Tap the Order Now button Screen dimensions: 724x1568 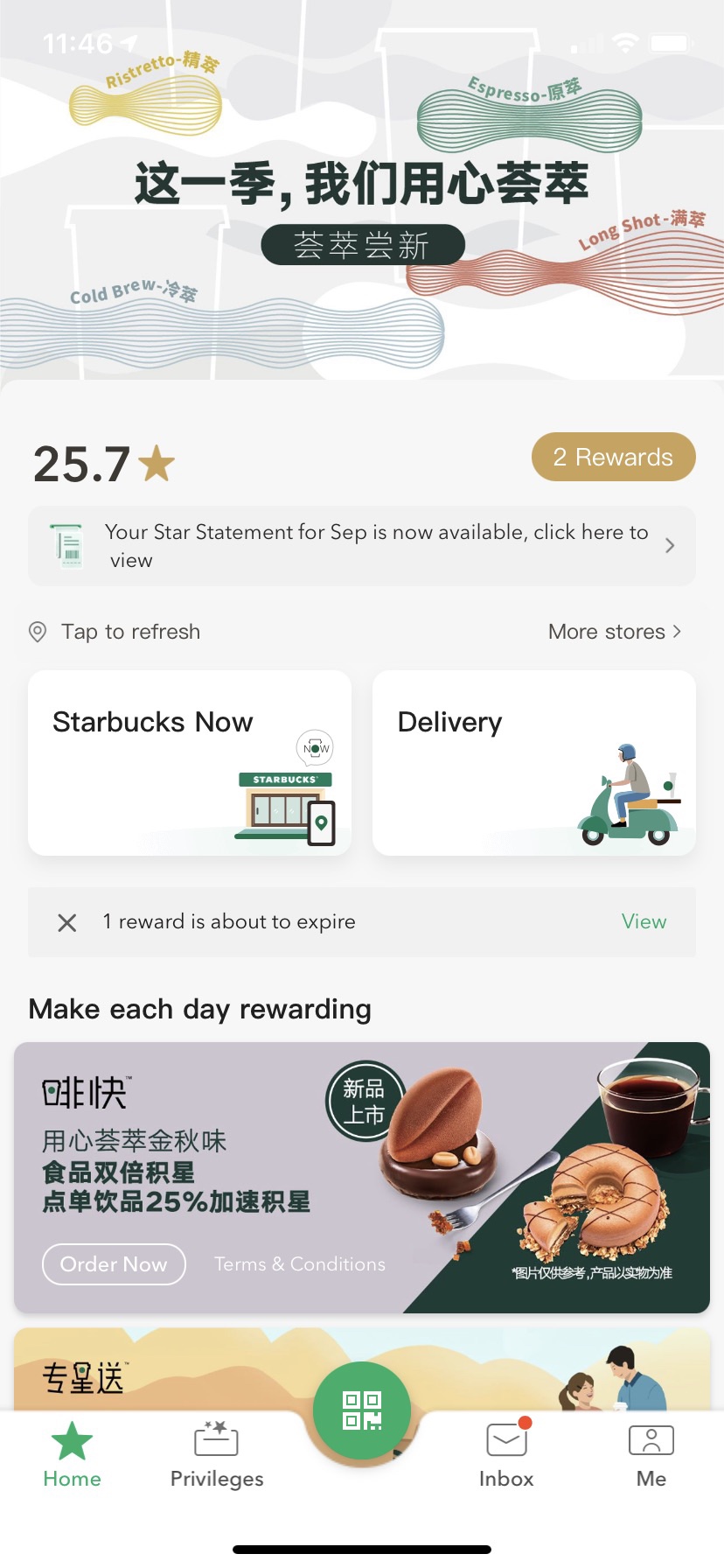click(x=114, y=1264)
